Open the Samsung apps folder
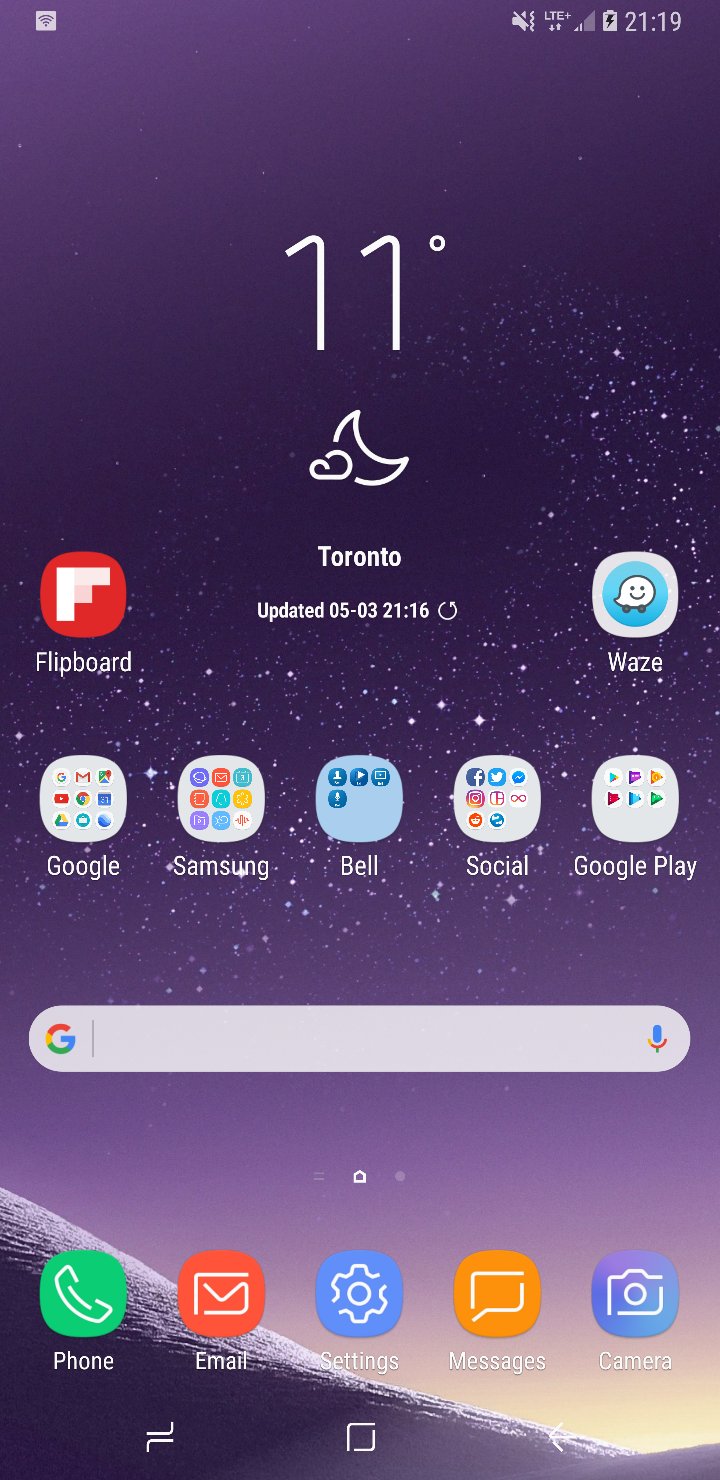 [221, 798]
